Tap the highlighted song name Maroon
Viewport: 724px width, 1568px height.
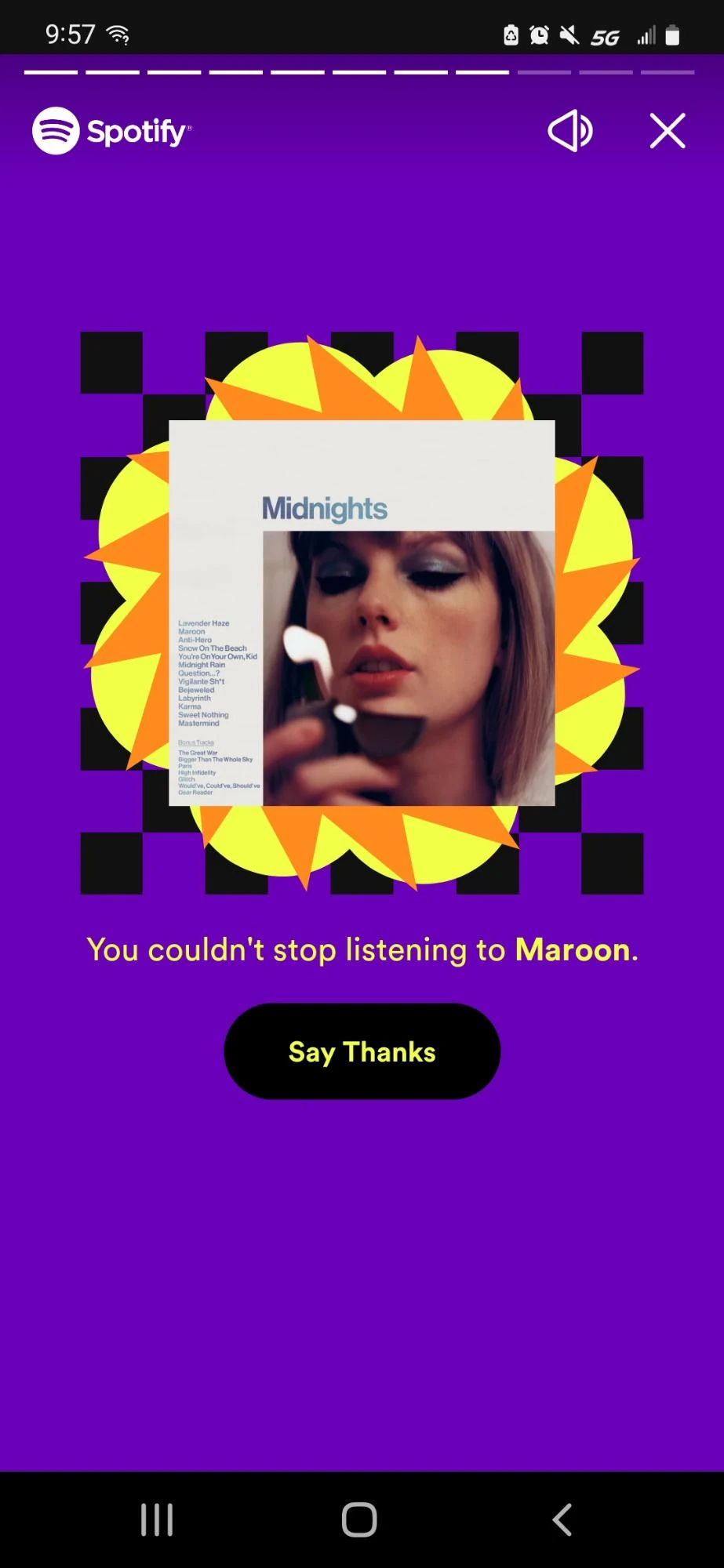[573, 949]
